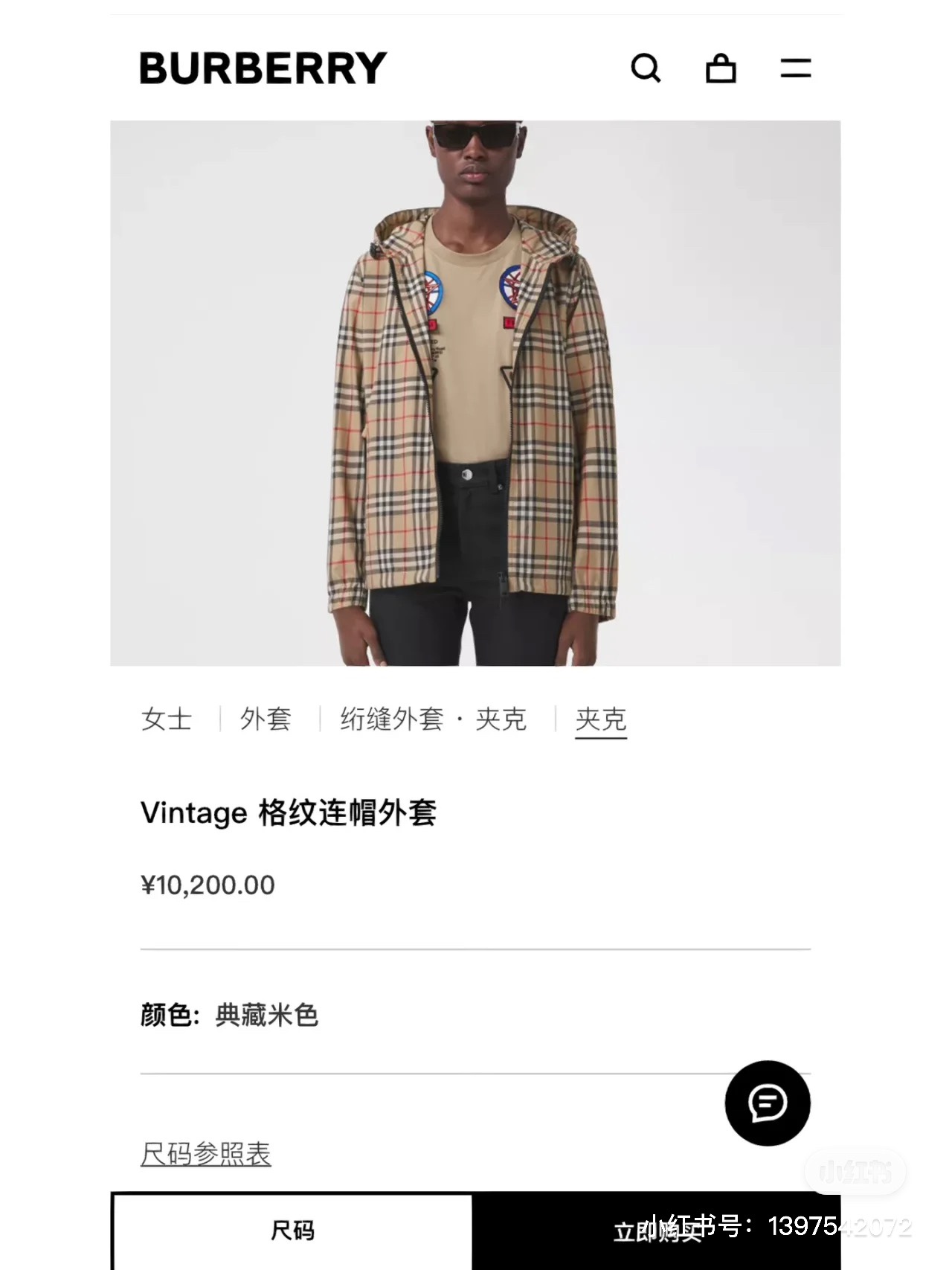
Task: Open the 尺码参照表 size guide link
Action: (x=206, y=1154)
